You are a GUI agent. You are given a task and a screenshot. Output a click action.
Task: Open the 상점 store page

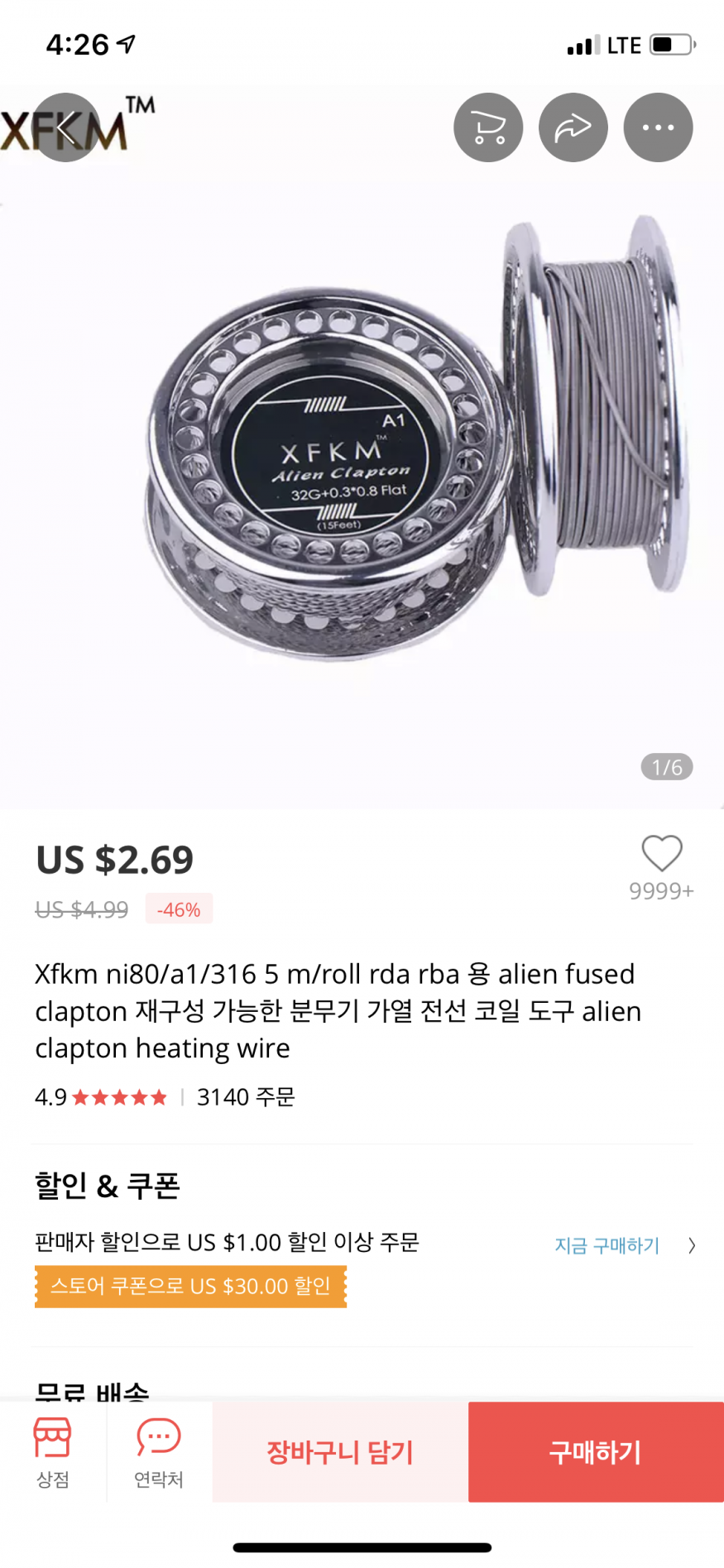pyautogui.click(x=52, y=1451)
